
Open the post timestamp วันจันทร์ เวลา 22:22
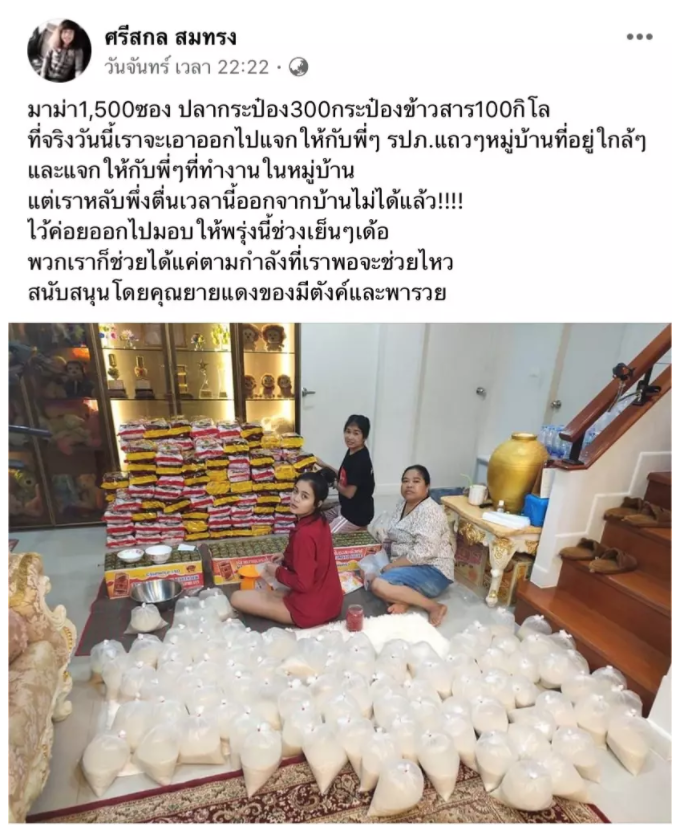(187, 67)
